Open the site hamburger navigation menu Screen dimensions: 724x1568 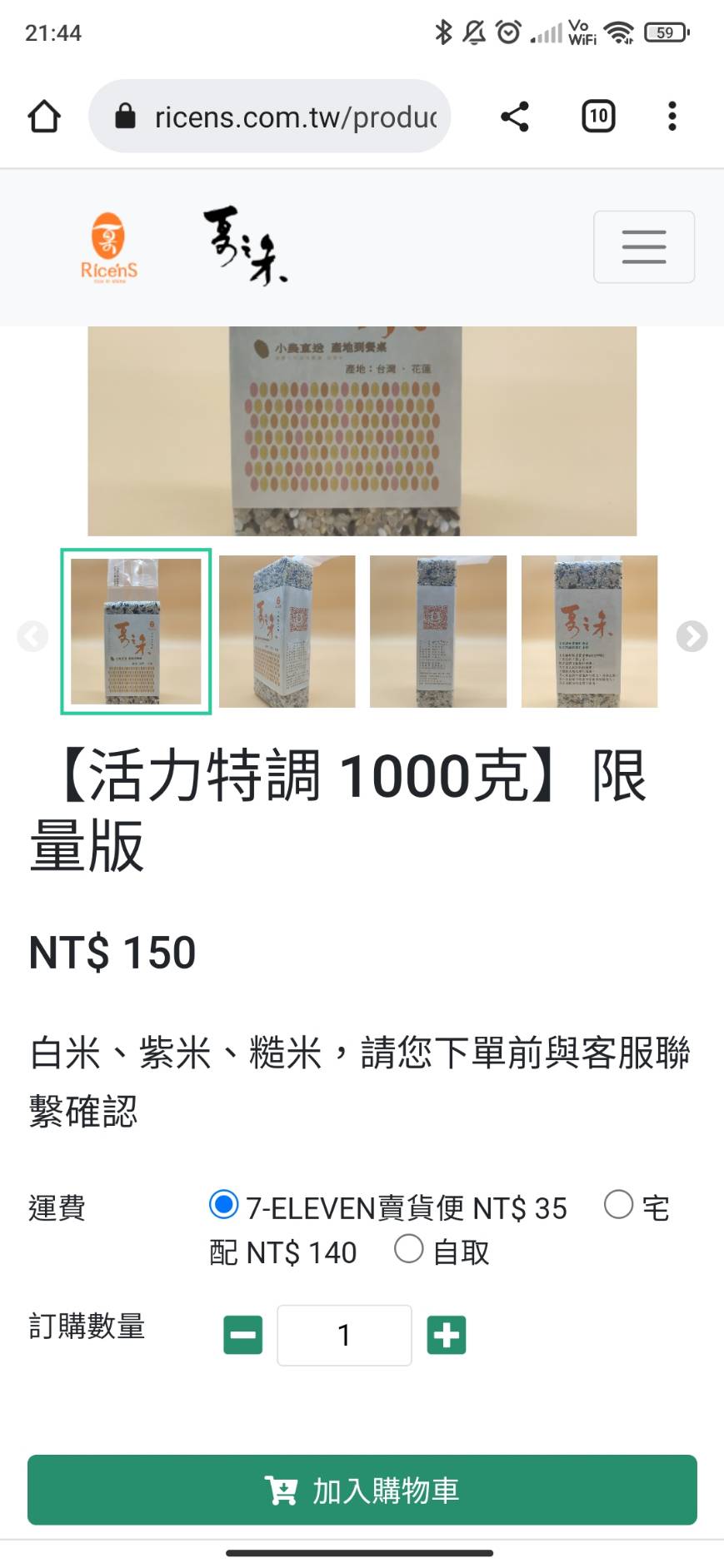pyautogui.click(x=643, y=246)
